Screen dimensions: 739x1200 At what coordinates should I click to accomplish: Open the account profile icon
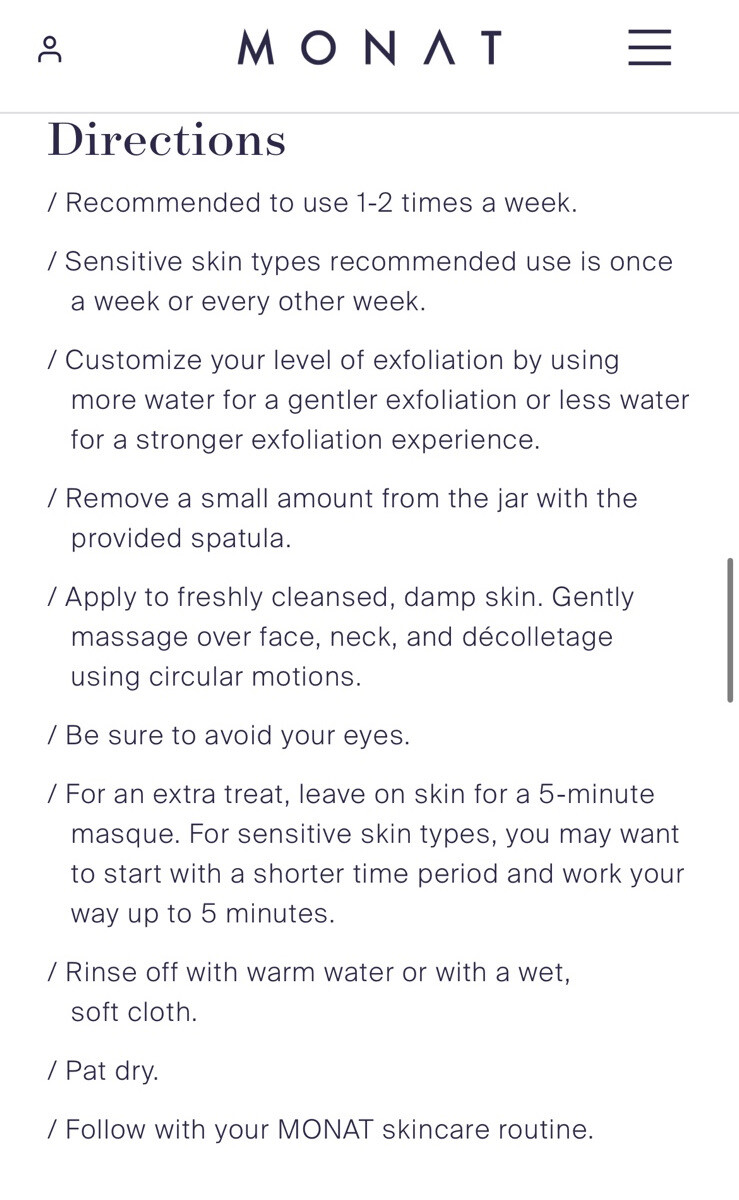coord(50,49)
